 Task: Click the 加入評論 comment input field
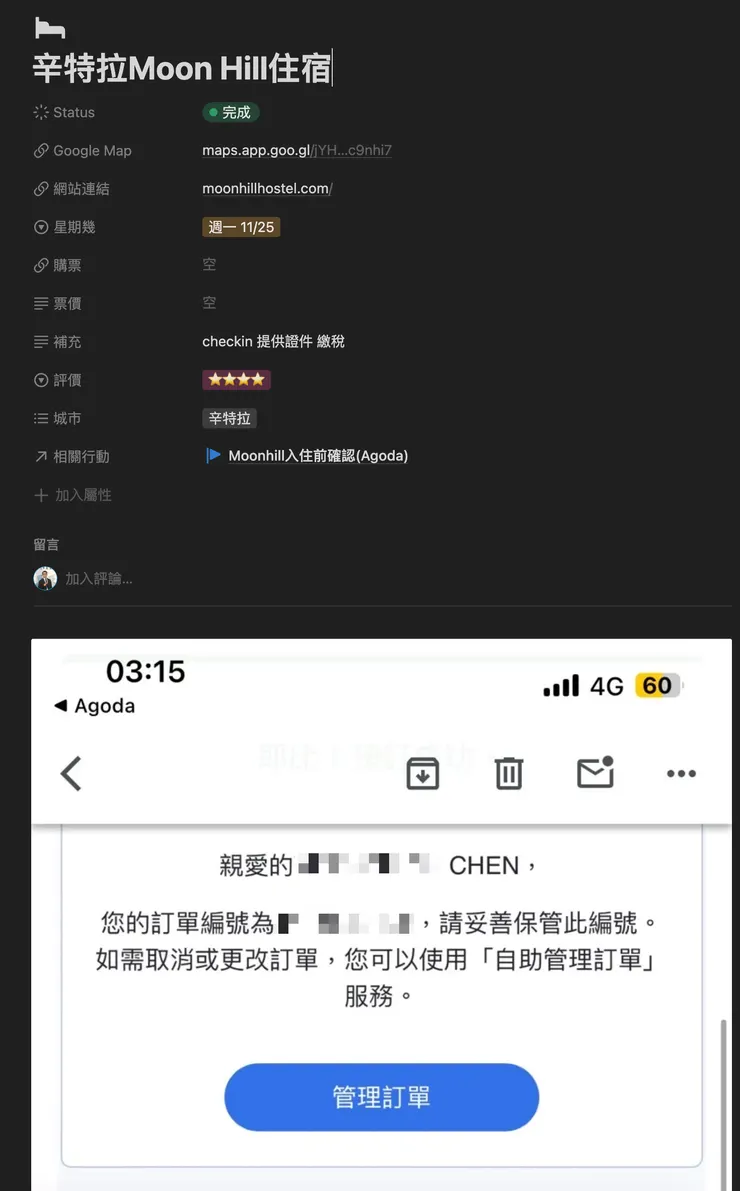pos(100,578)
